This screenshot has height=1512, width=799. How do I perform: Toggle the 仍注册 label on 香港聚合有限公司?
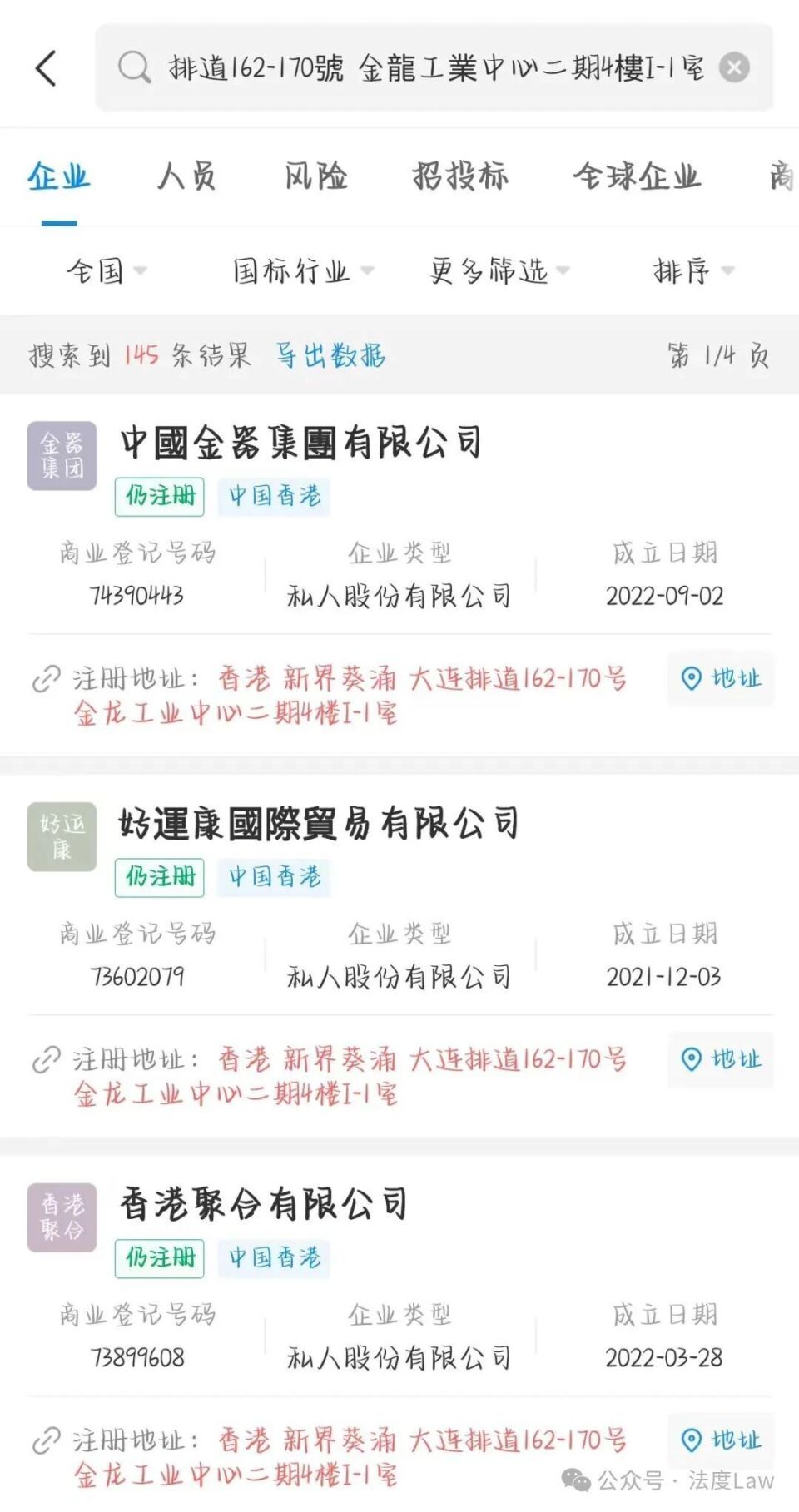[x=160, y=1258]
